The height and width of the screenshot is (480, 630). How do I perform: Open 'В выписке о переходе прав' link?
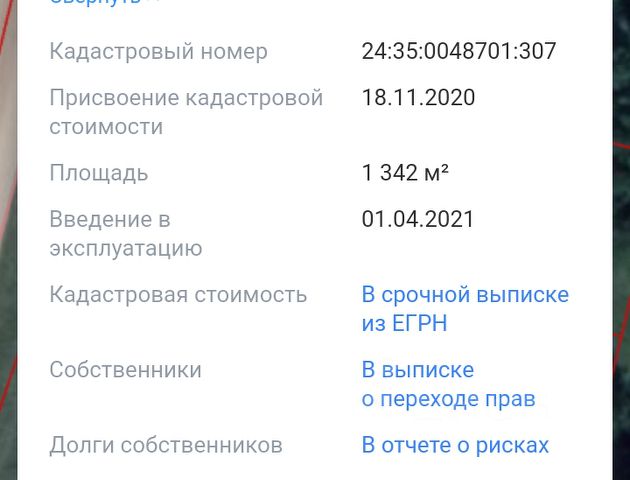tap(447, 384)
